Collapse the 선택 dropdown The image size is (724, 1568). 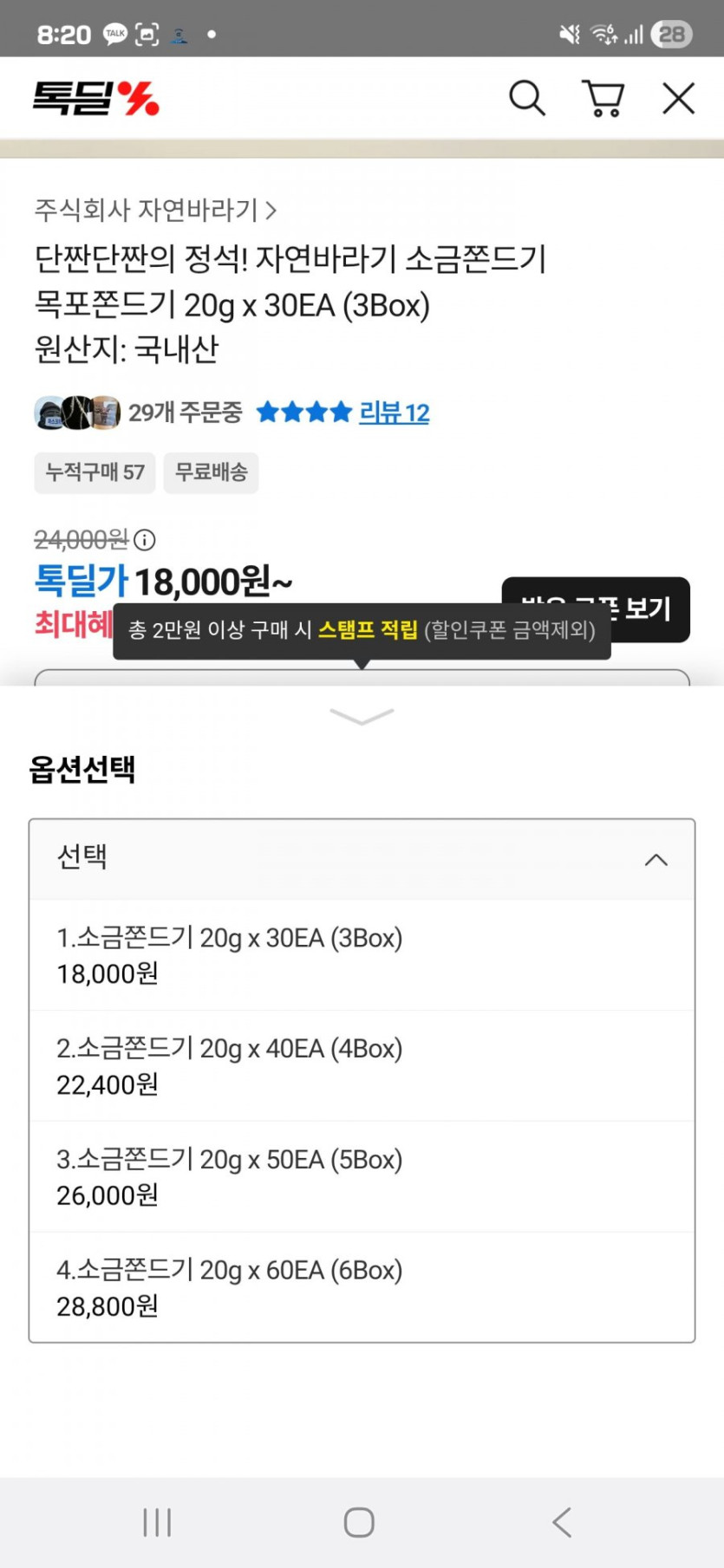[x=362, y=860]
